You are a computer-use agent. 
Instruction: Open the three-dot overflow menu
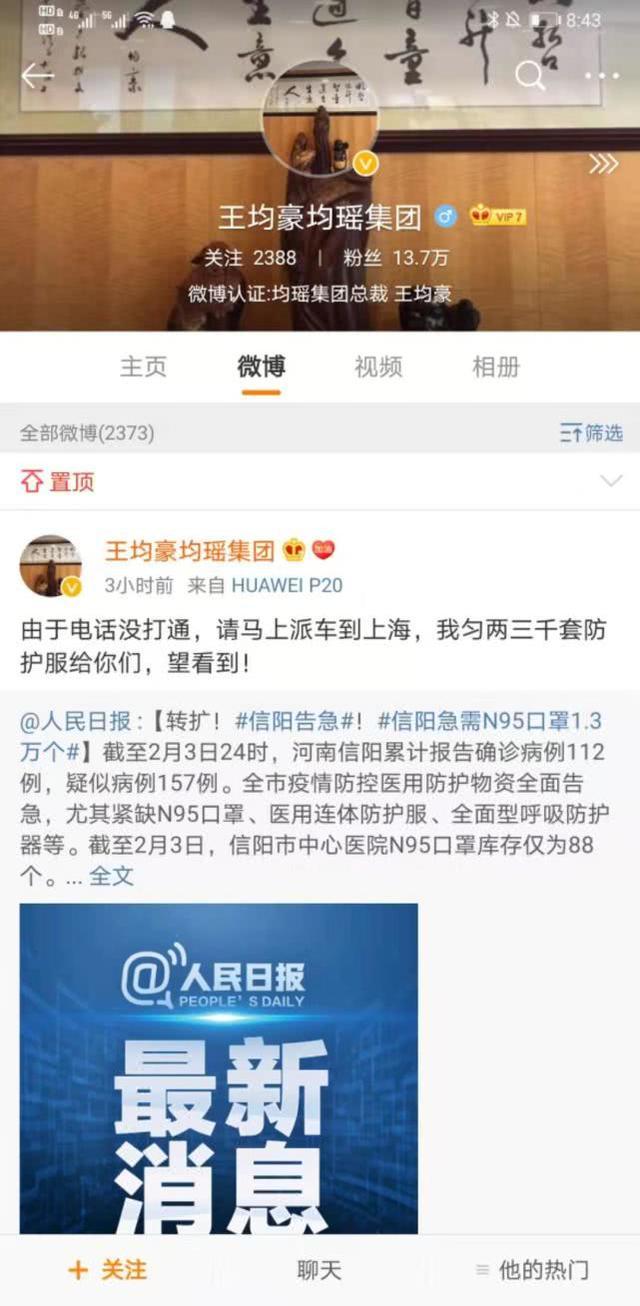point(601,76)
